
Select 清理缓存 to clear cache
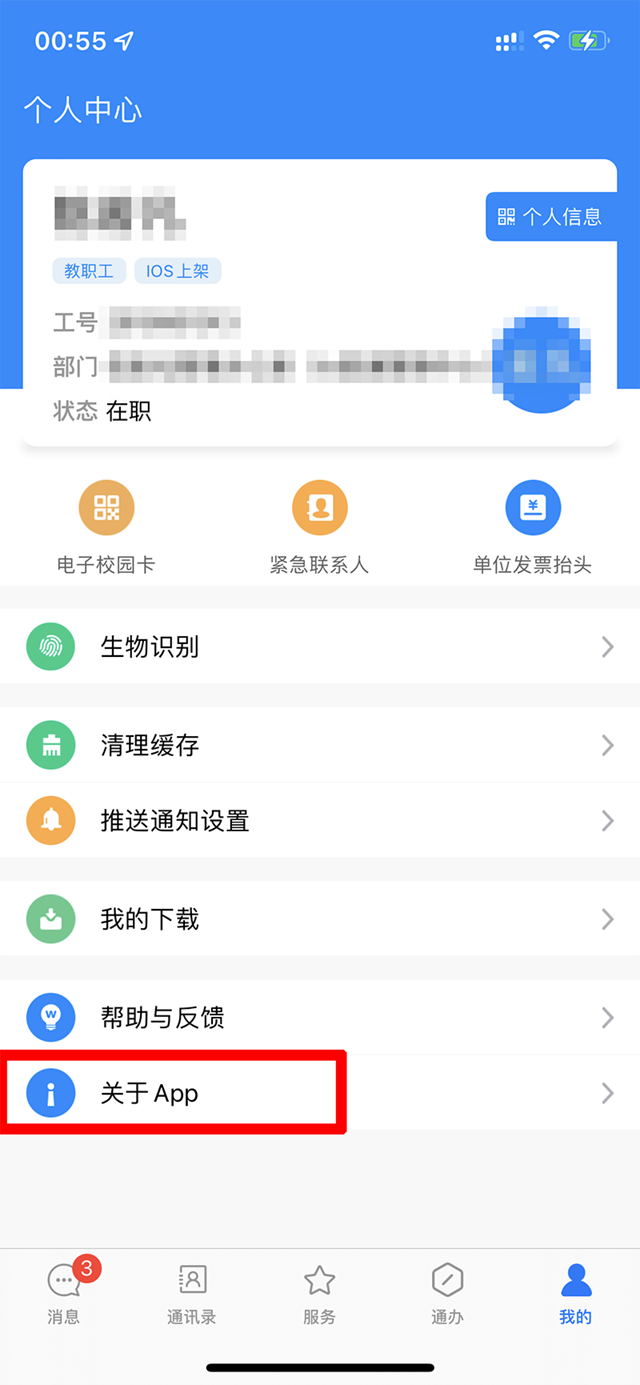click(x=320, y=745)
